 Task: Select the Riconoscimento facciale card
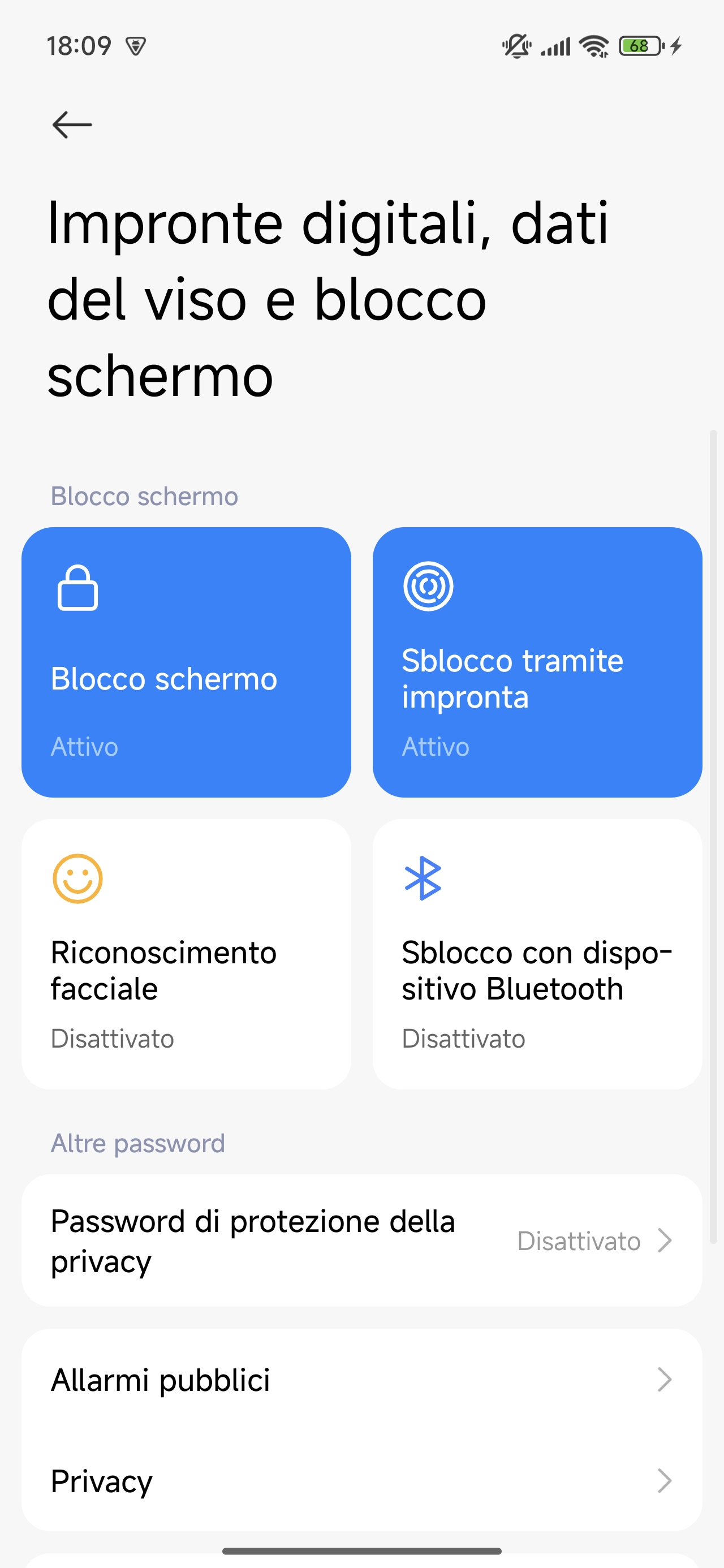click(186, 954)
